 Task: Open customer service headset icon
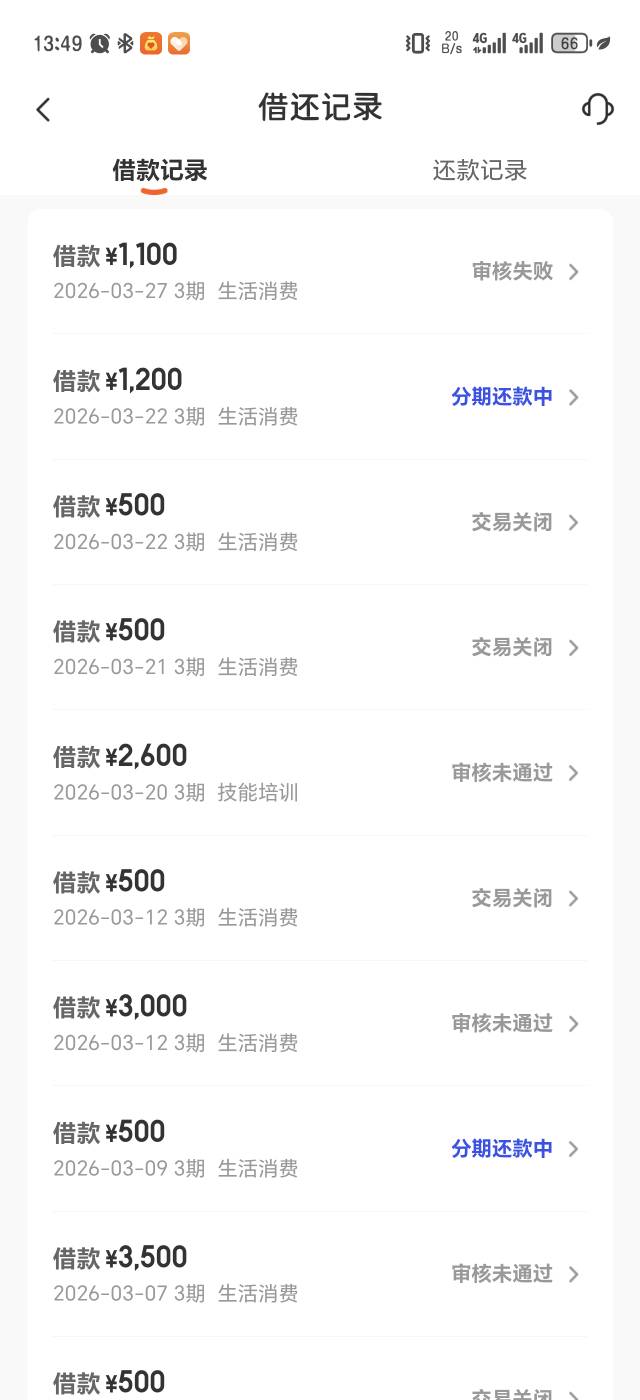click(x=597, y=108)
